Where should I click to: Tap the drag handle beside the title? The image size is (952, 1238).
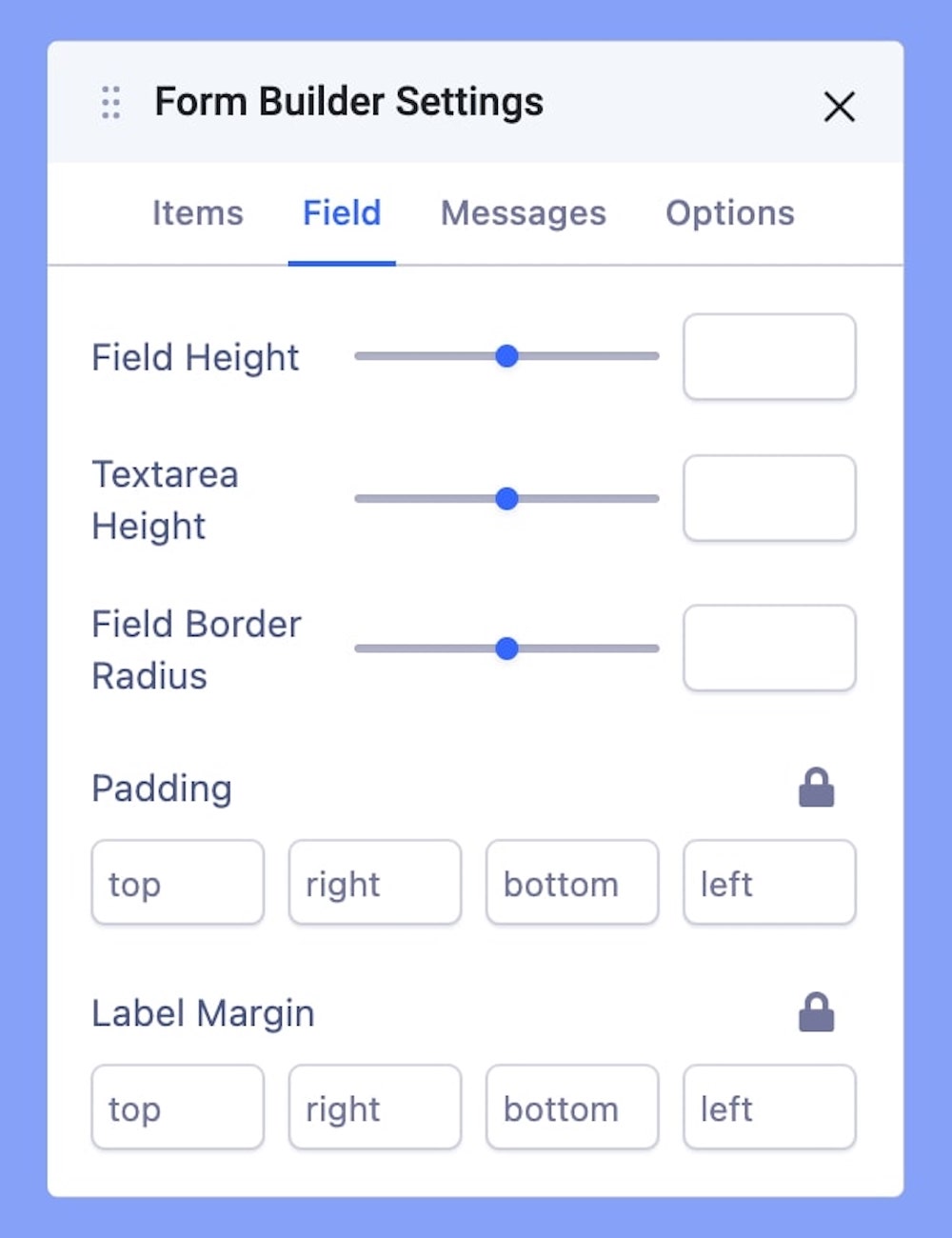pyautogui.click(x=111, y=102)
